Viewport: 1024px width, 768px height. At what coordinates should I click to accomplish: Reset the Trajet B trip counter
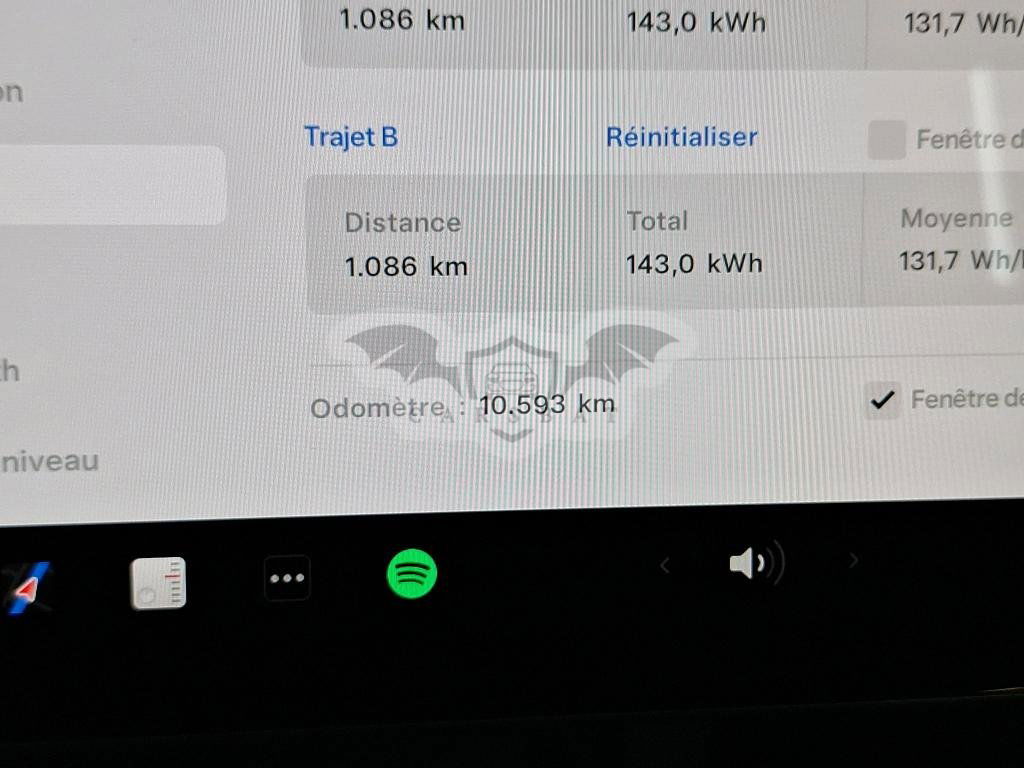click(681, 137)
